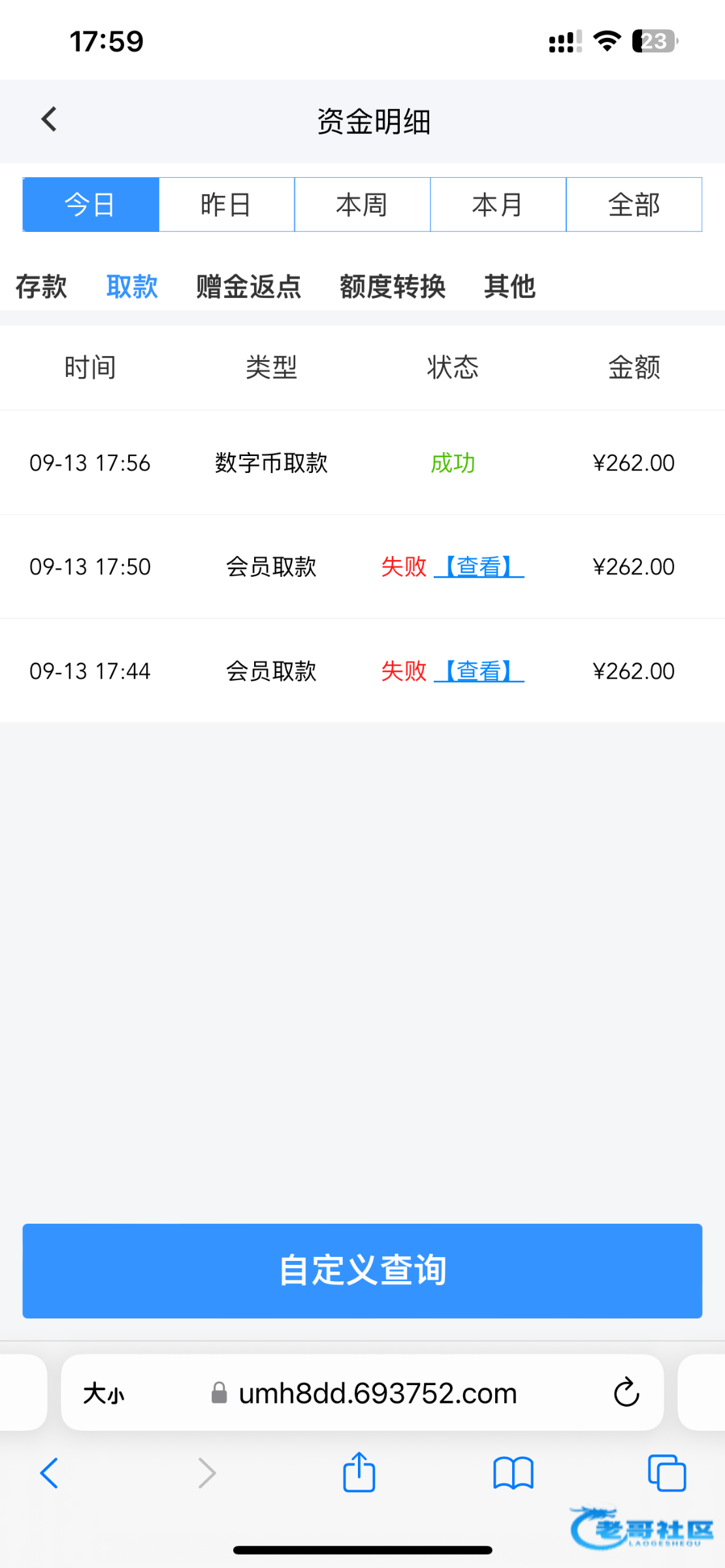Switch to the 本周 date filter

coord(362,204)
